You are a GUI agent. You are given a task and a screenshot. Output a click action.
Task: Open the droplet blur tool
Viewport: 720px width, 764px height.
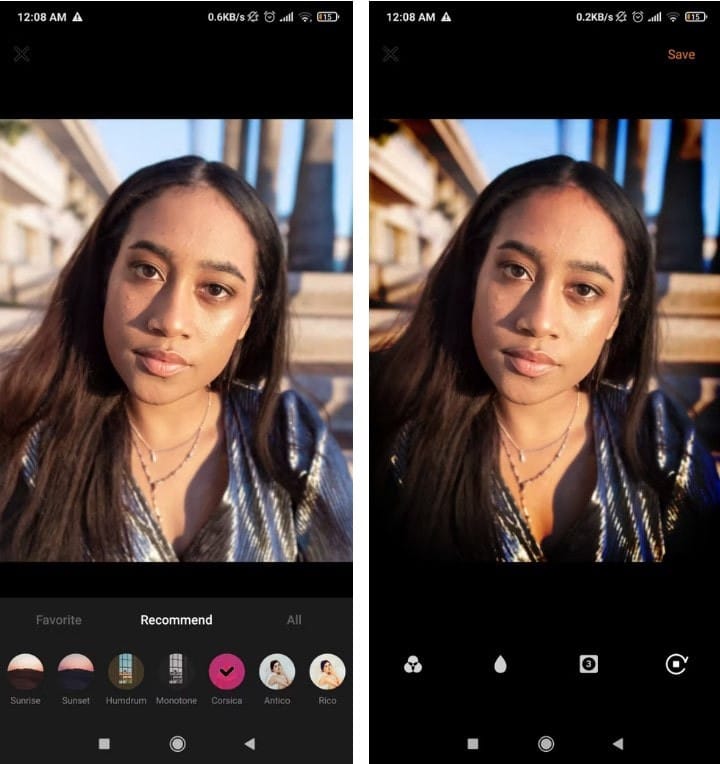point(500,664)
